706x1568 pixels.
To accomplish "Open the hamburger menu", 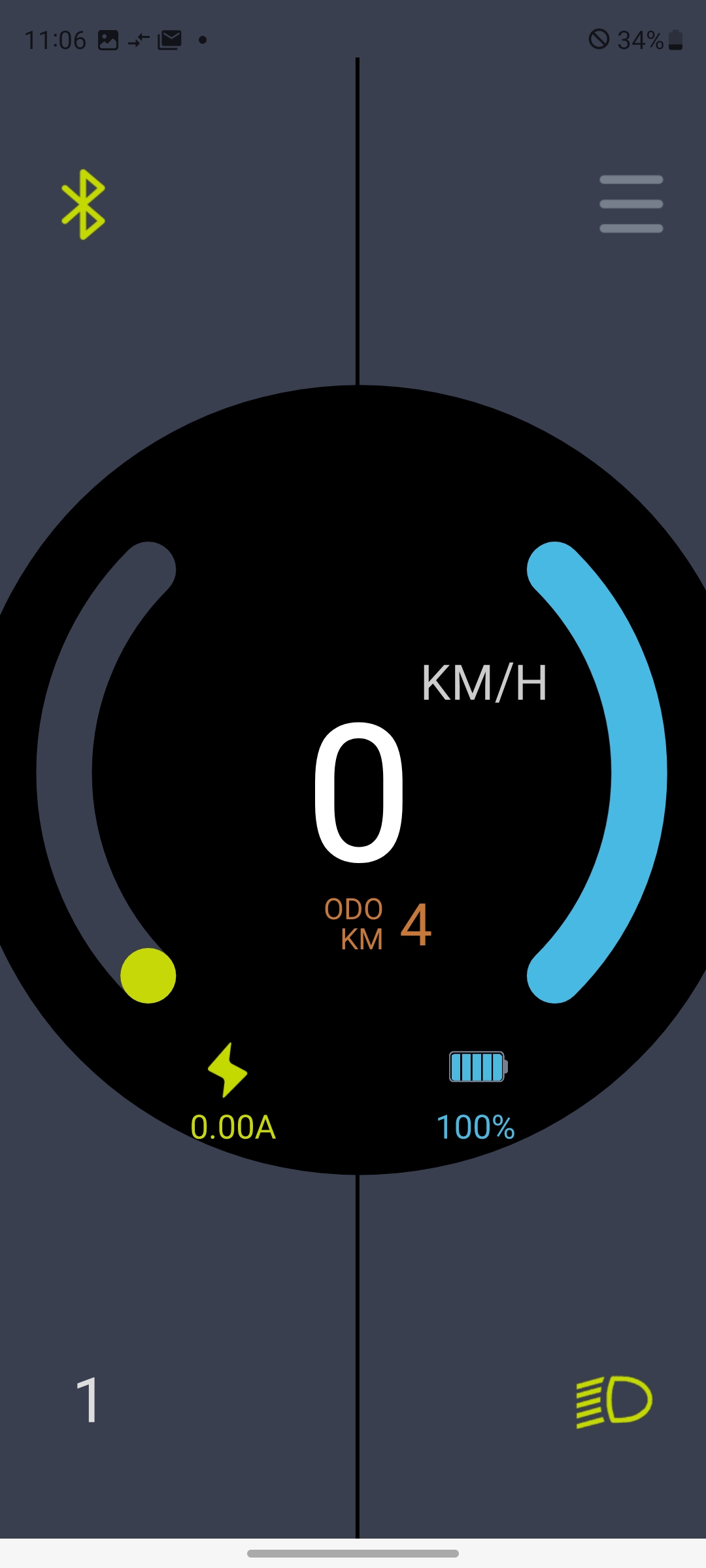I will tap(631, 204).
